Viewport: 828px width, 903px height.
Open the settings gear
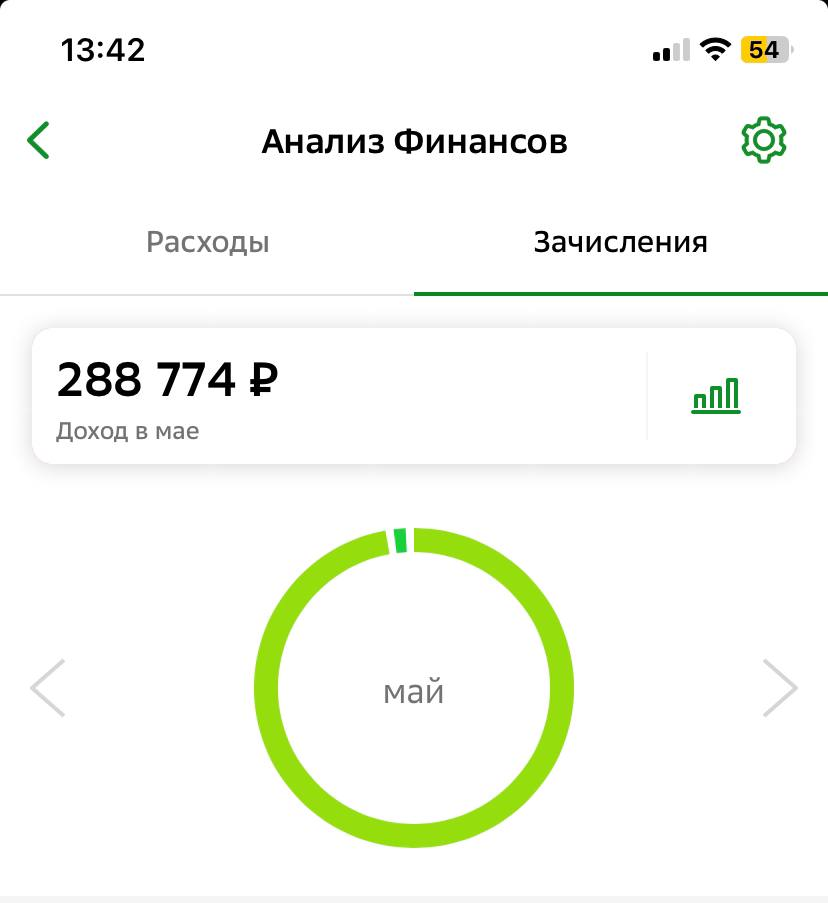click(764, 141)
